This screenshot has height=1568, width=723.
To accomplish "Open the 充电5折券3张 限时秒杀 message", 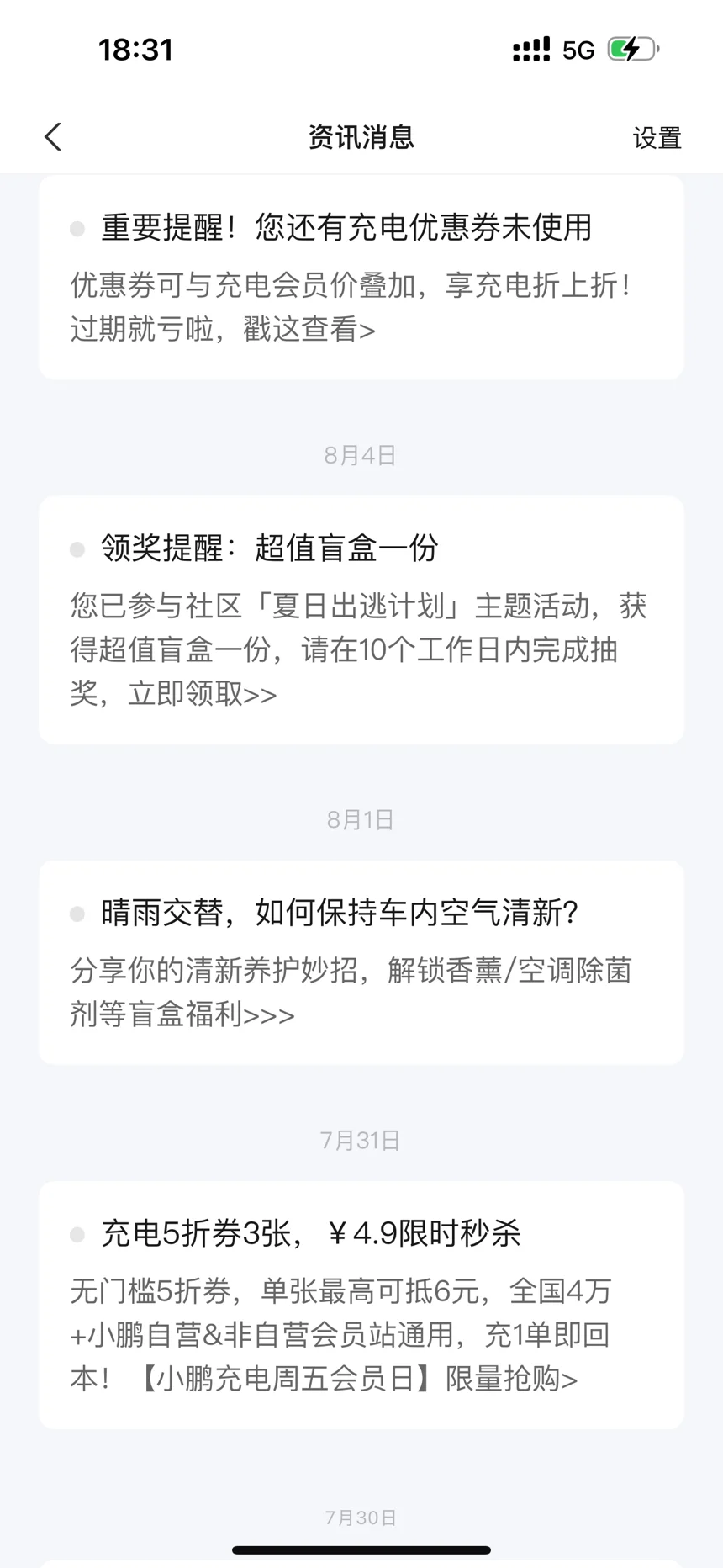I will (361, 1305).
